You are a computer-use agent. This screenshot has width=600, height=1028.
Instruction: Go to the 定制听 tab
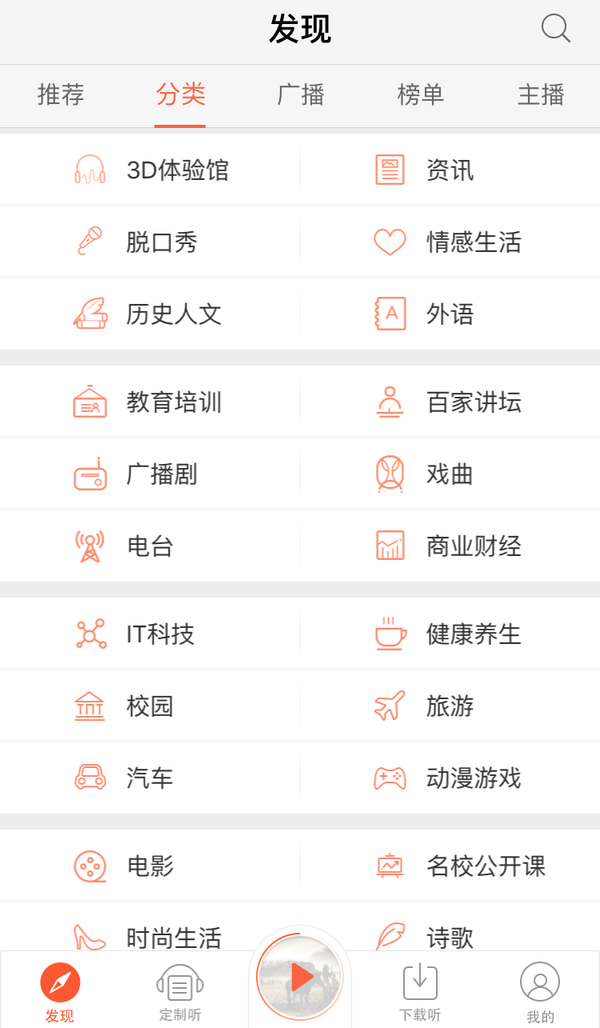[180, 992]
